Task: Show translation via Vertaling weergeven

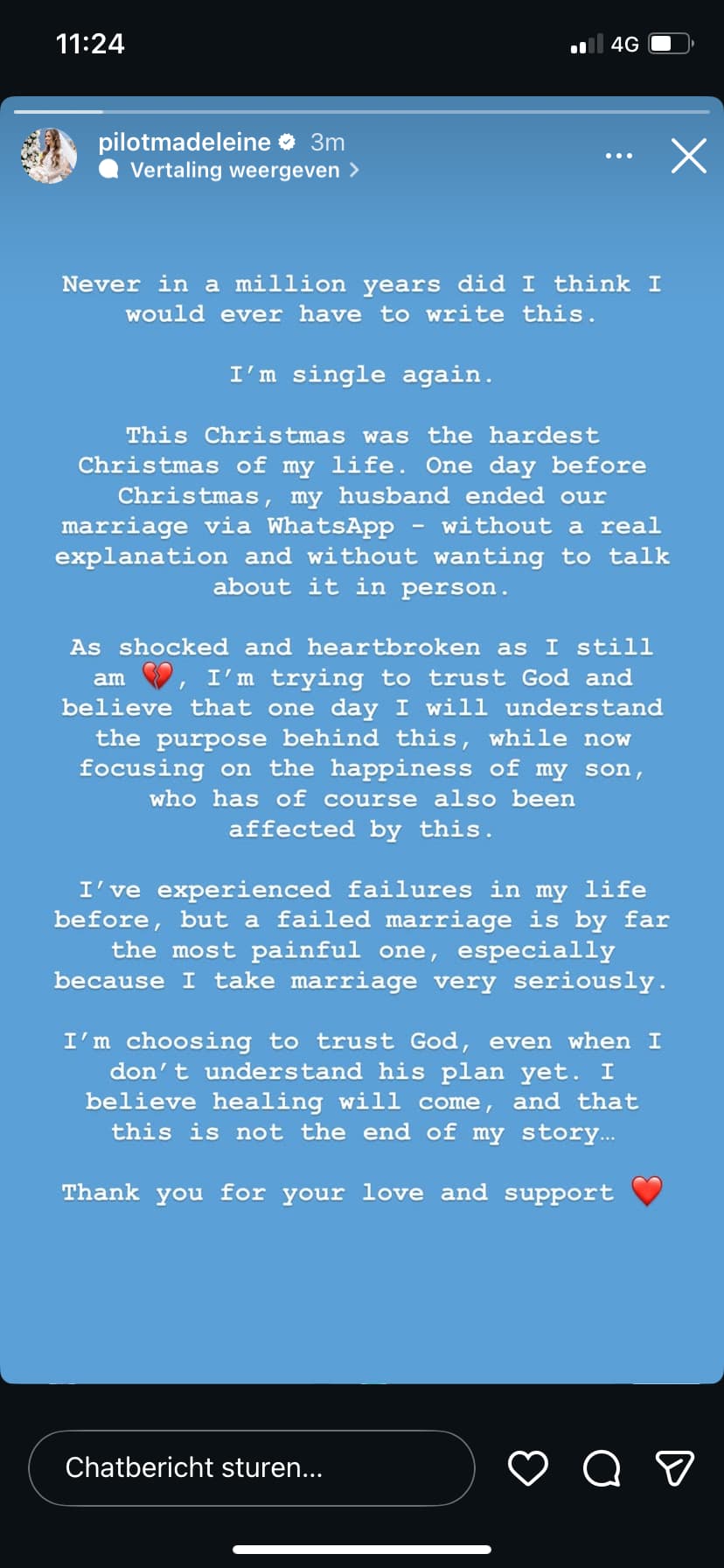Action: coord(234,170)
